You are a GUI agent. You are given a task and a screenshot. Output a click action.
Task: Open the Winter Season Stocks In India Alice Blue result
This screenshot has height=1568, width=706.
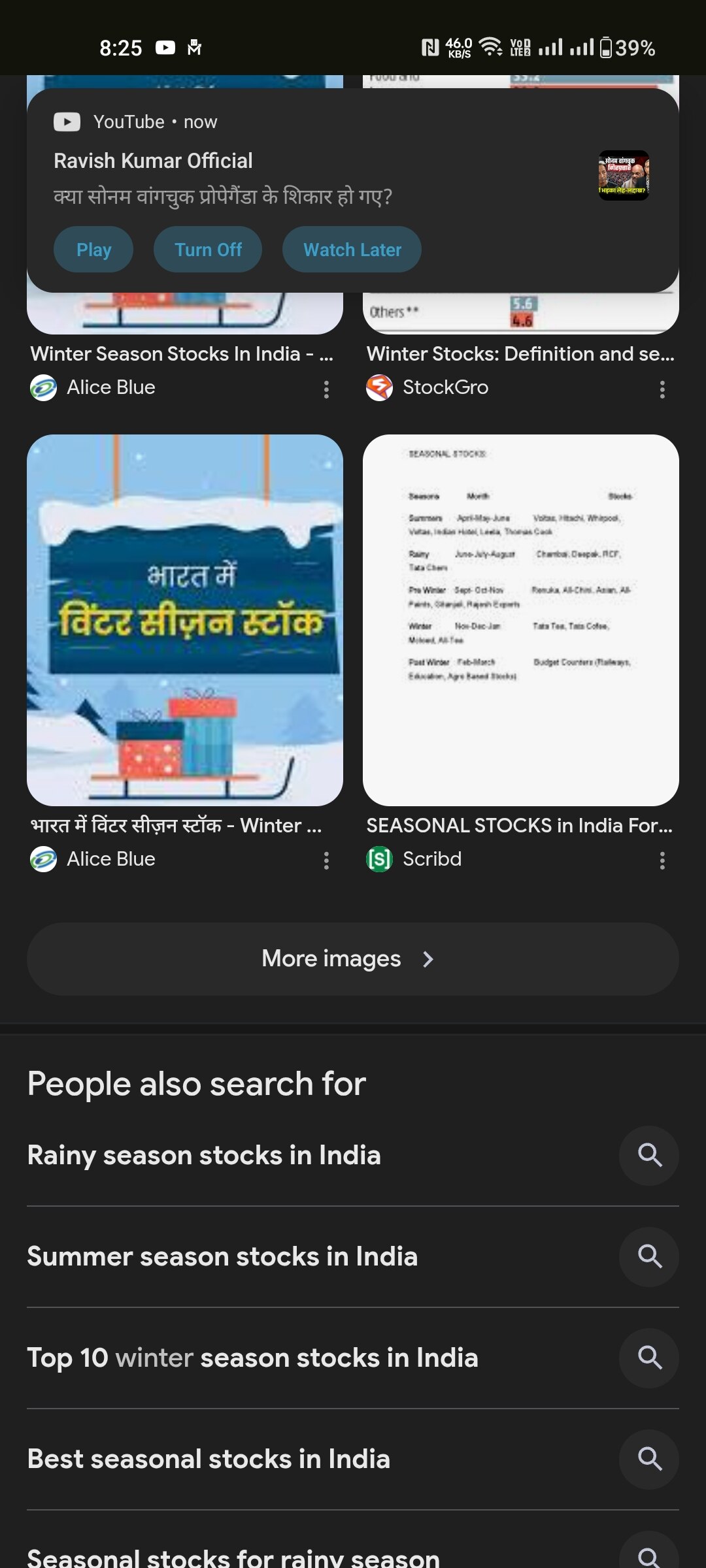(x=182, y=353)
